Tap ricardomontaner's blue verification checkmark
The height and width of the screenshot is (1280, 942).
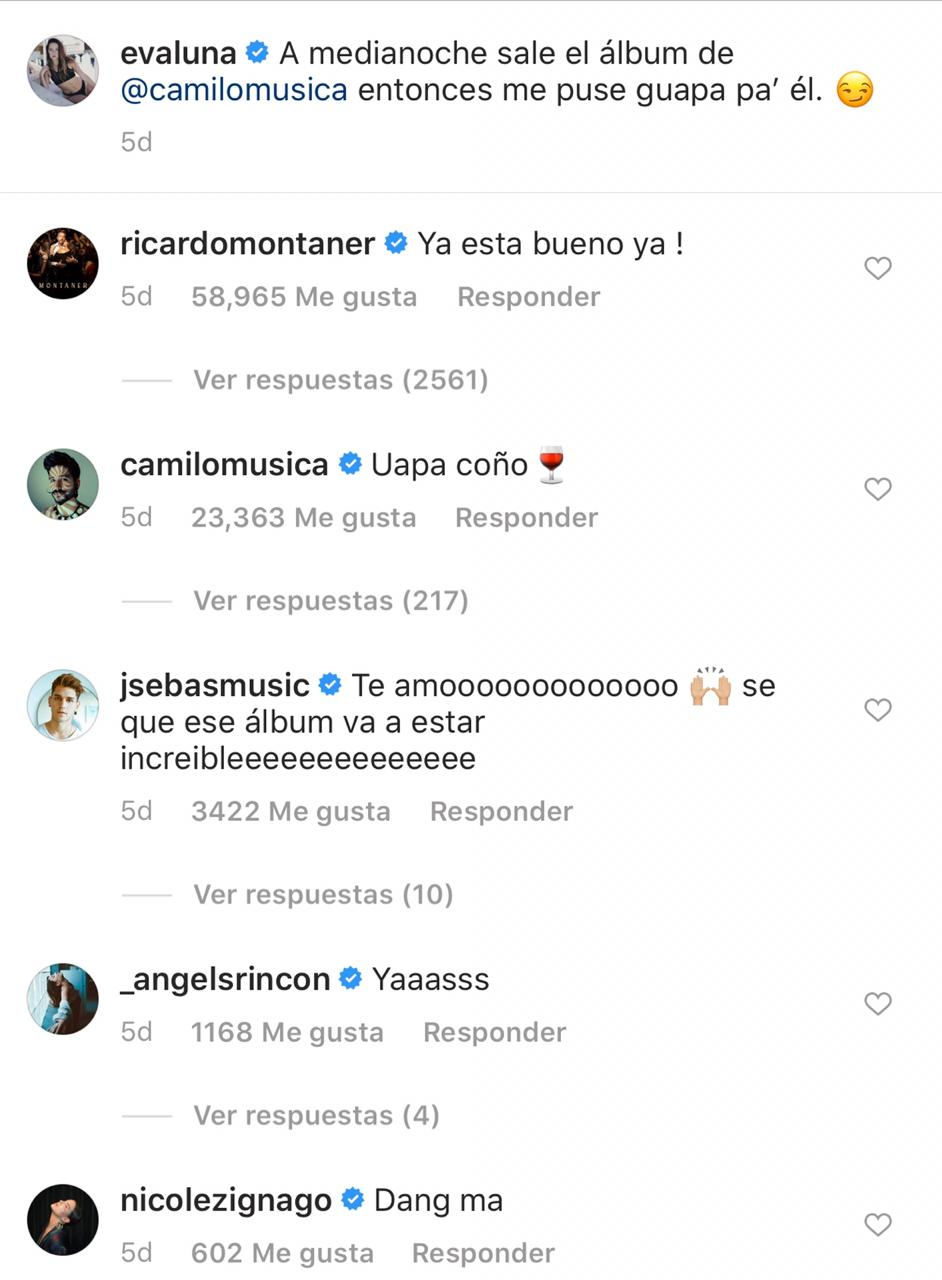(396, 242)
